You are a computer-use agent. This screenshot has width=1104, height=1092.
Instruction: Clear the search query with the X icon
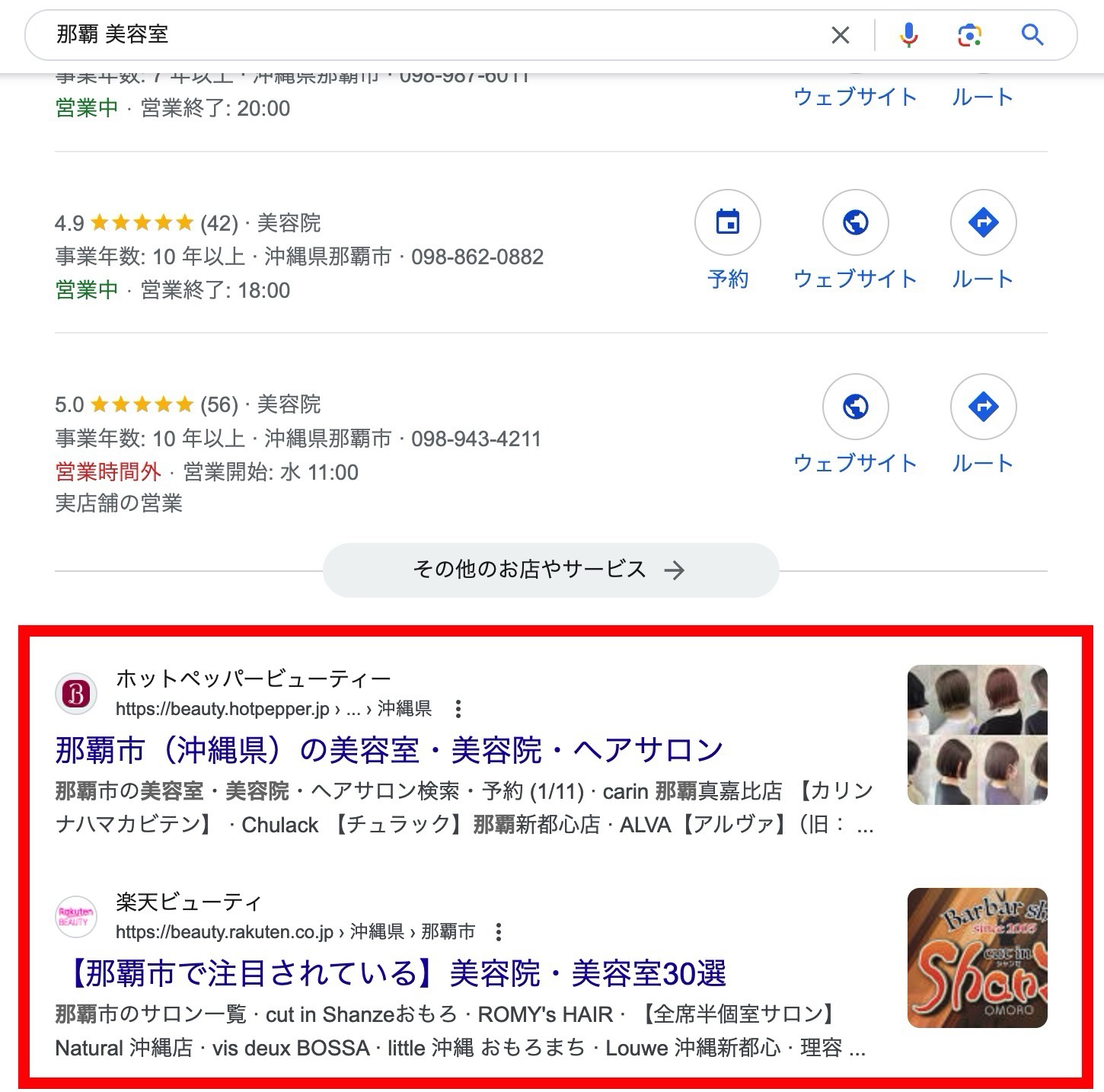[x=840, y=35]
